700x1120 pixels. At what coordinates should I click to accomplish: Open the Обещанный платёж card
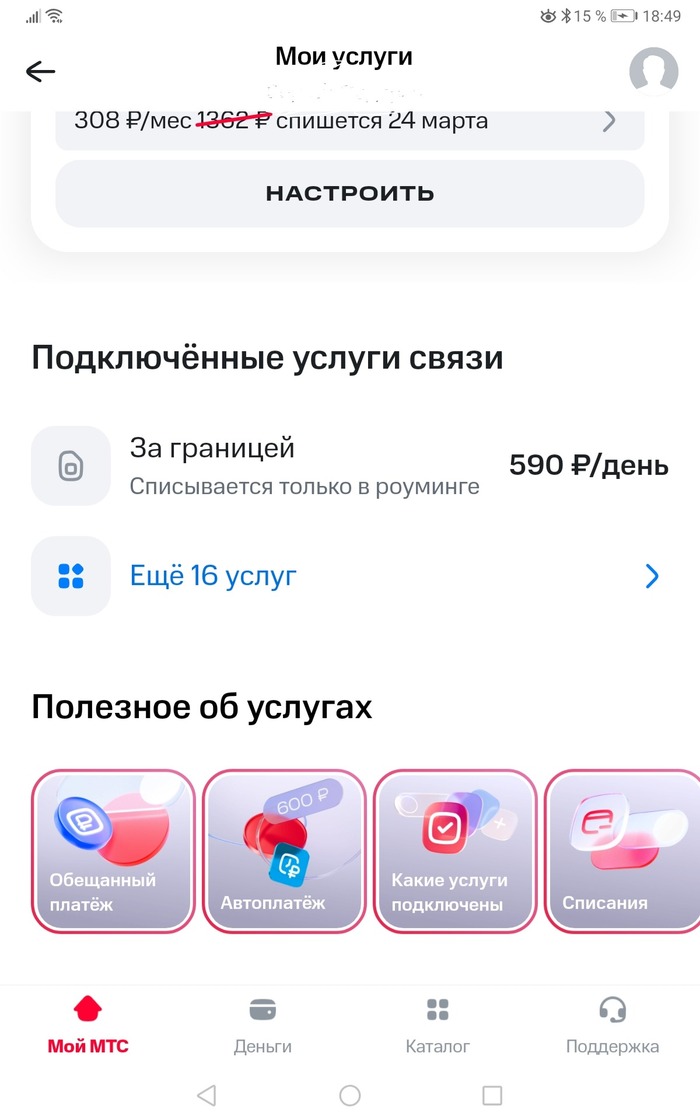coord(113,851)
